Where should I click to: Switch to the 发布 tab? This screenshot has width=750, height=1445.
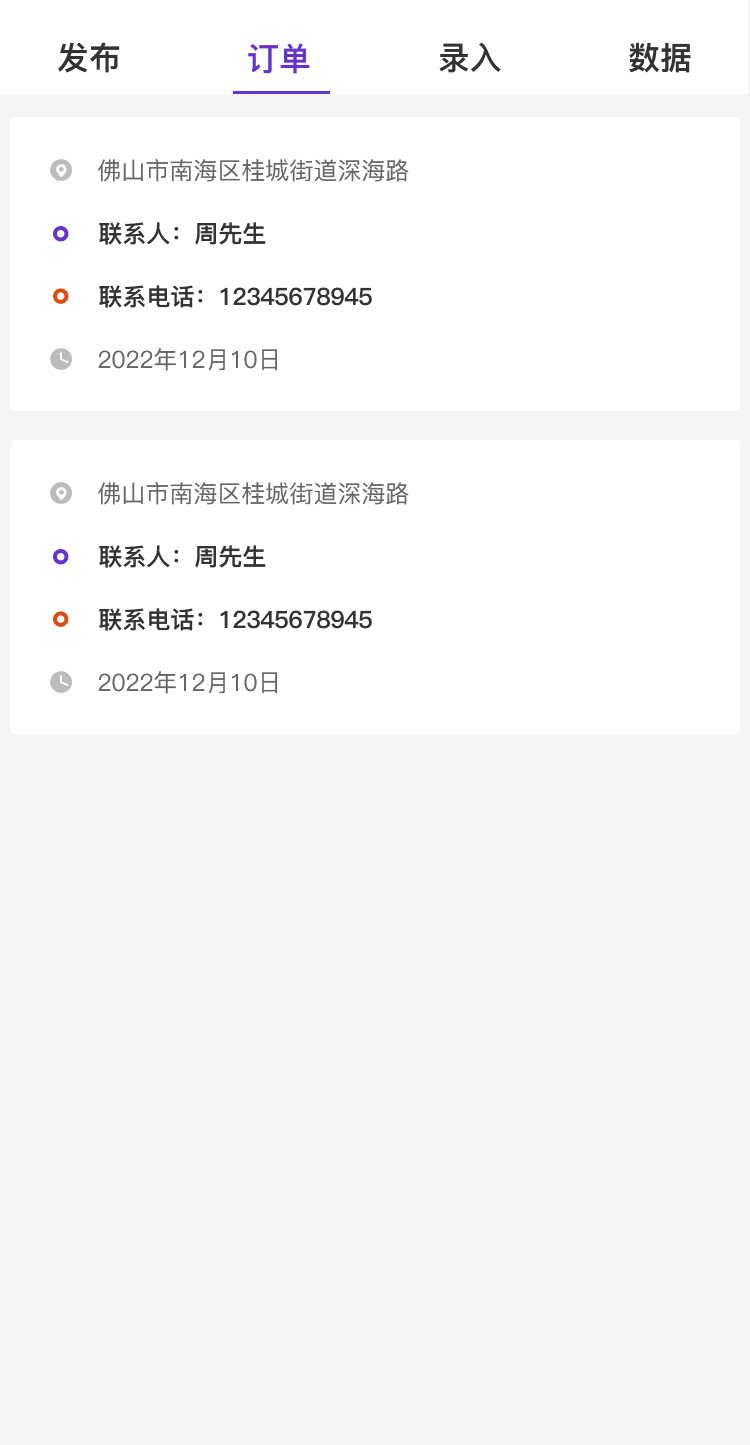(x=89, y=59)
